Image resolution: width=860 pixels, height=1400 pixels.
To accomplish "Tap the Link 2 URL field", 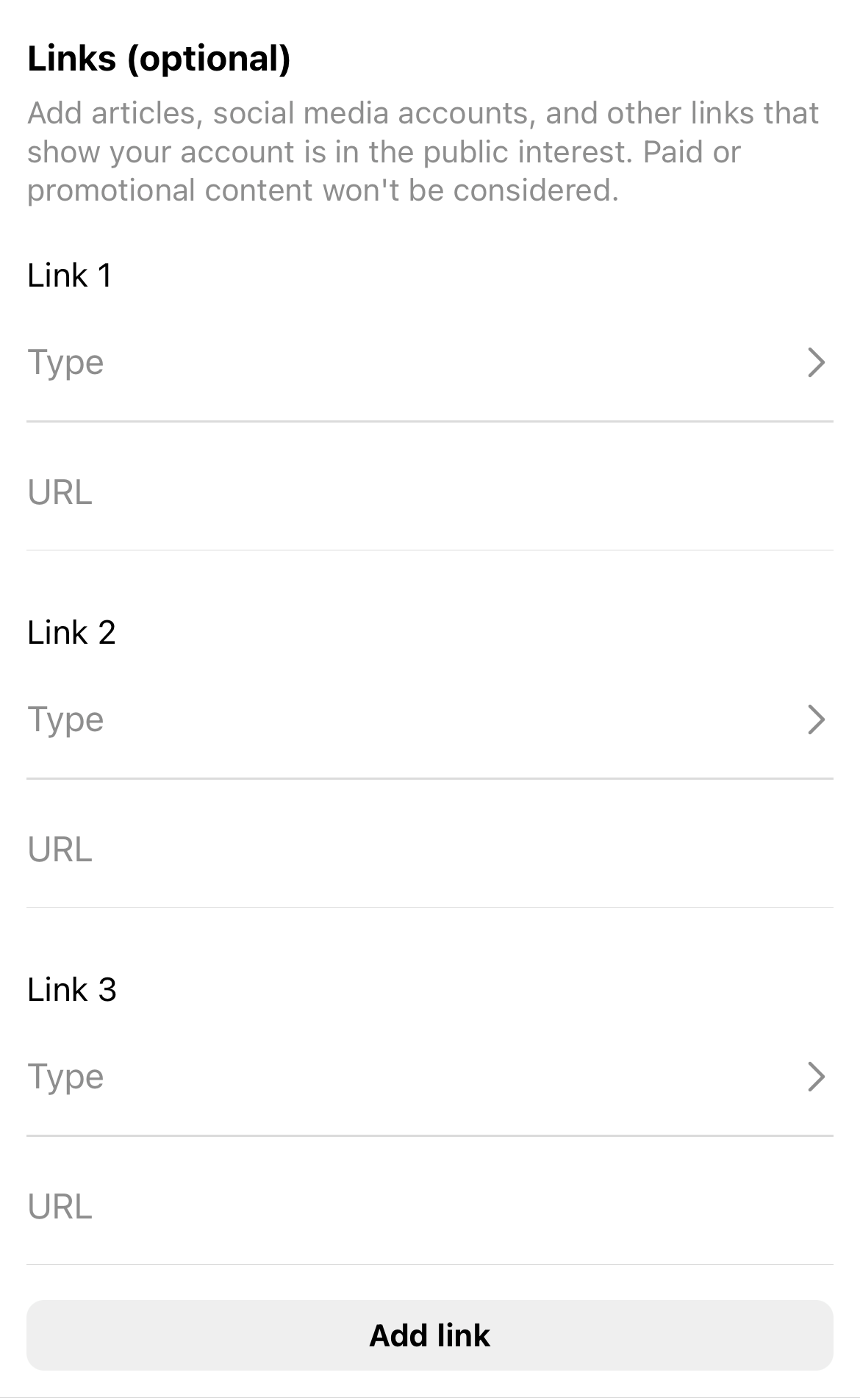I will (429, 850).
